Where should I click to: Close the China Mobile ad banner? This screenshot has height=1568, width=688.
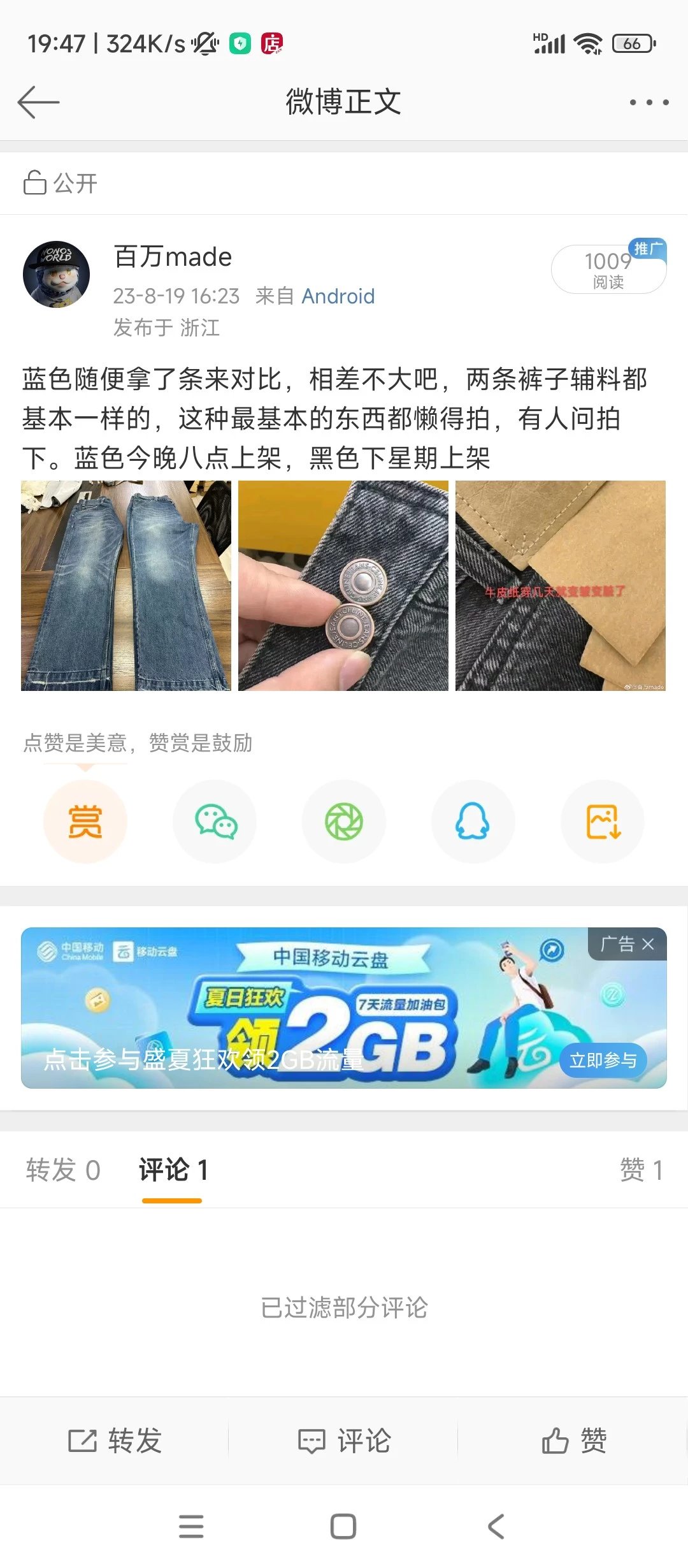click(x=648, y=944)
